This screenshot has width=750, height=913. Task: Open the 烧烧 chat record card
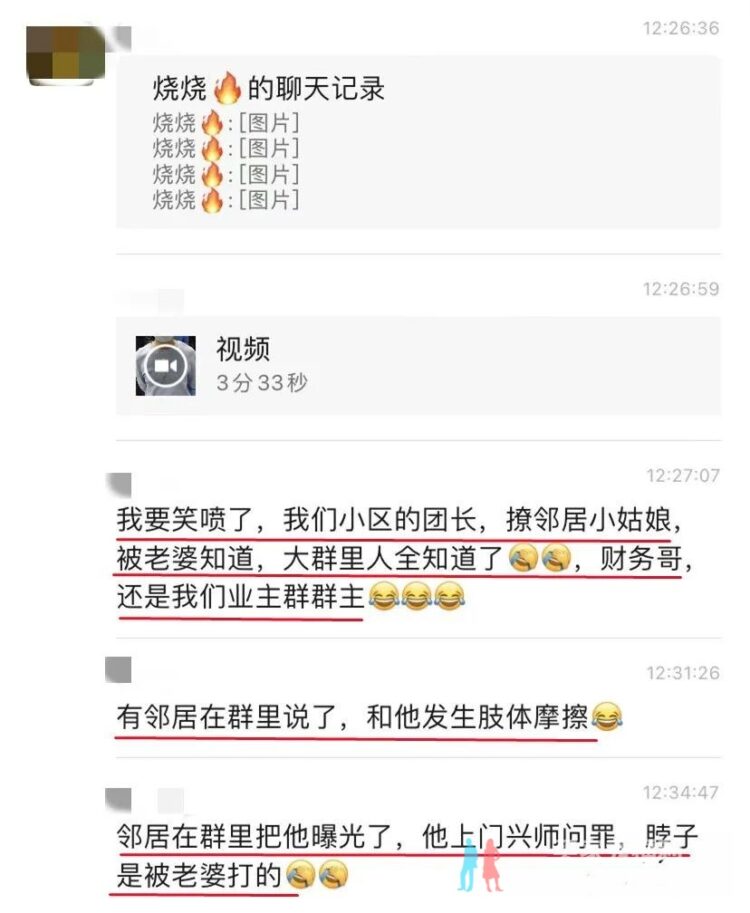pyautogui.click(x=418, y=142)
